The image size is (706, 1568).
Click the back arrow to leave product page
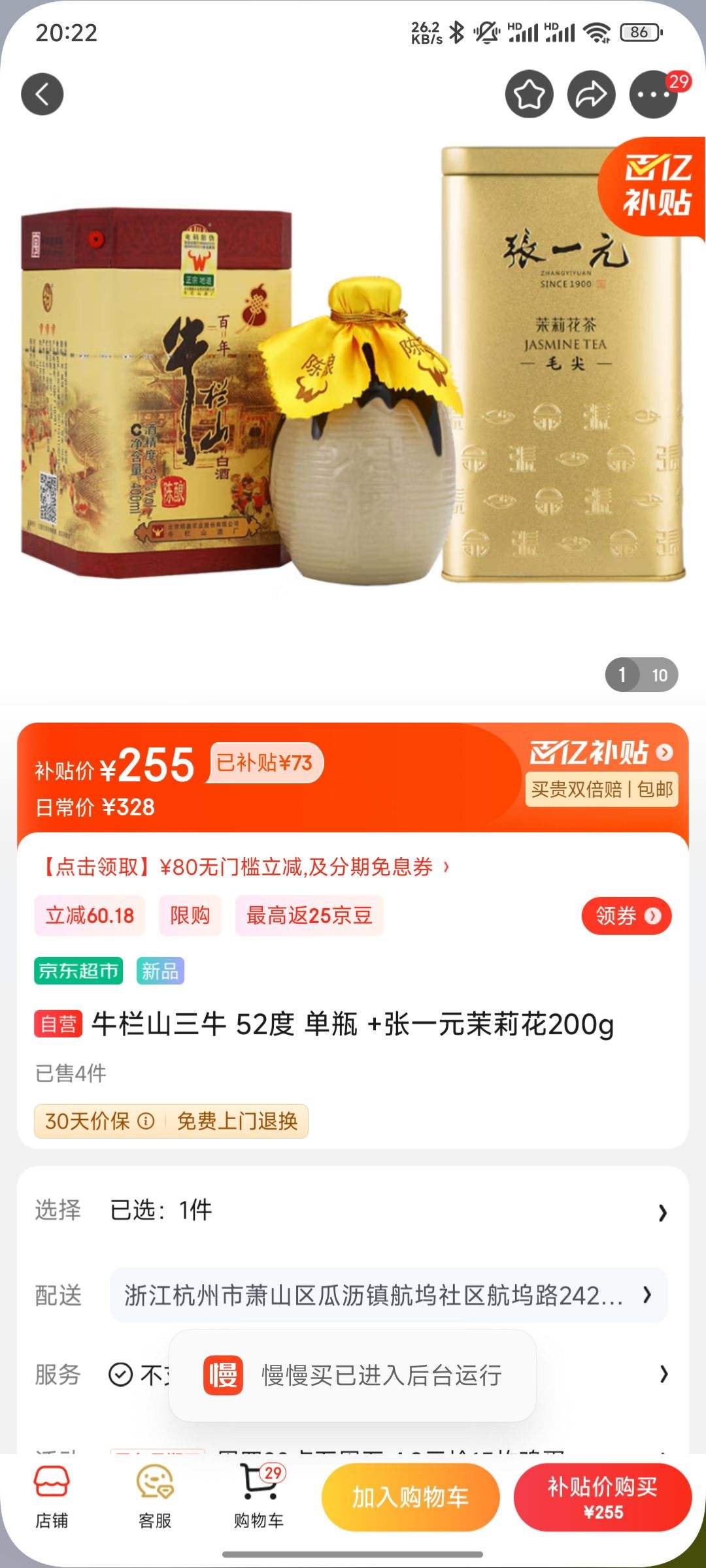[x=42, y=93]
